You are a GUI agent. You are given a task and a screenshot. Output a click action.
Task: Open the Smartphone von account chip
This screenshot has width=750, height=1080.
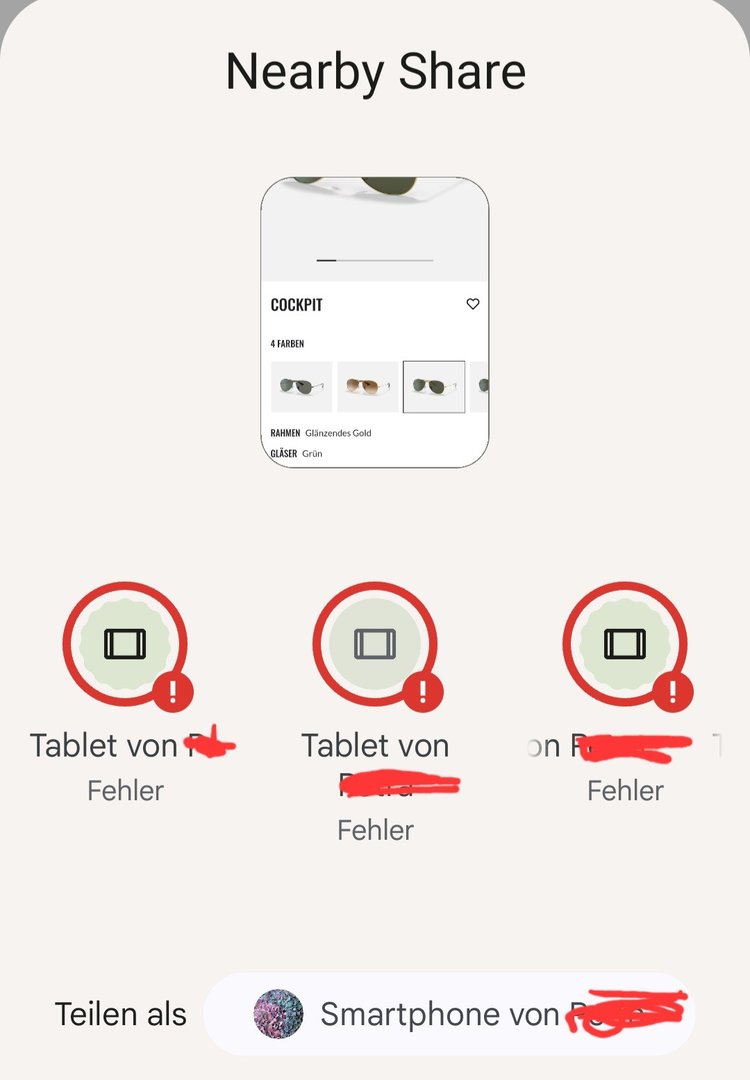pos(450,1014)
